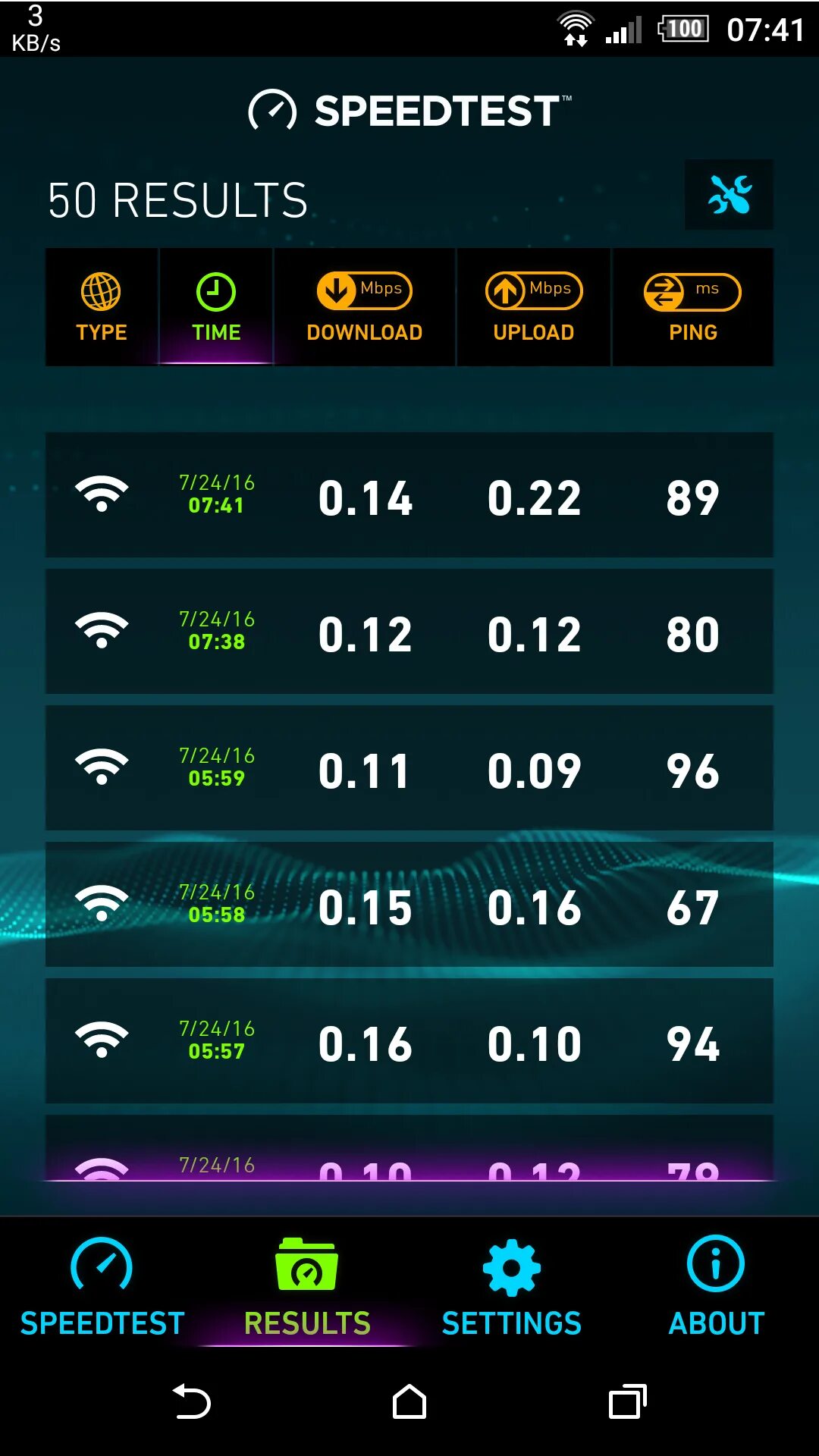Screen dimensions: 819x1456
Task: Open the 05:57 test result
Action: pos(409,1041)
